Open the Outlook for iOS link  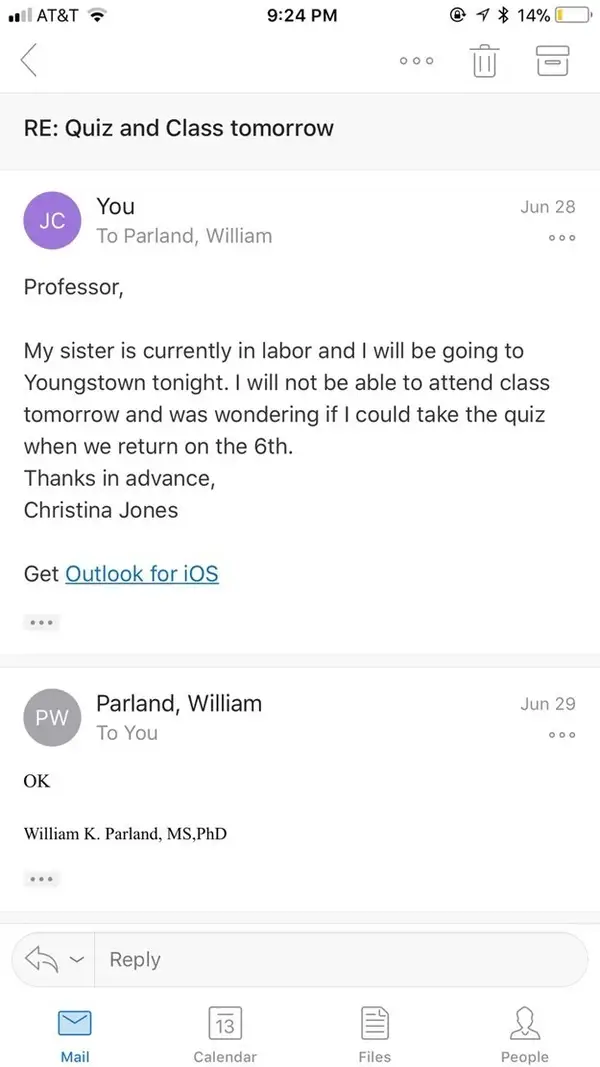(141, 573)
